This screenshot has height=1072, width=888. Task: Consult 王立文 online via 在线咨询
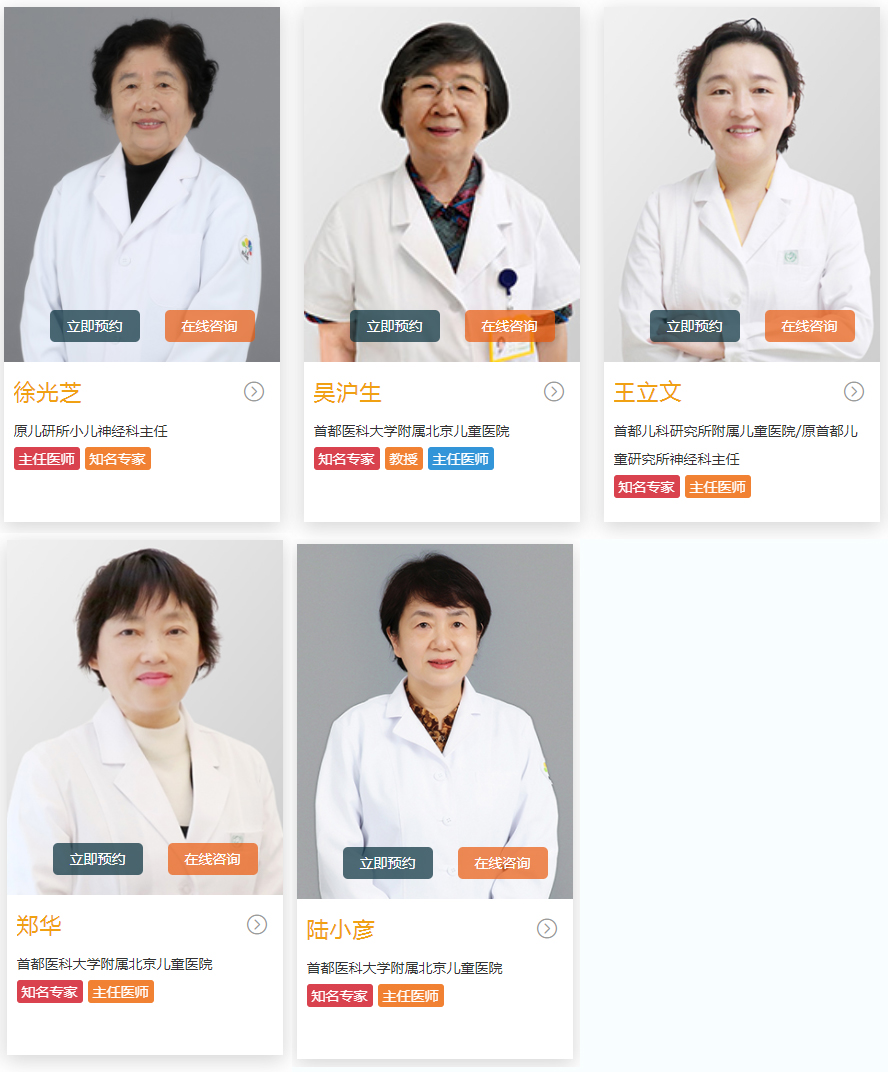click(x=810, y=326)
